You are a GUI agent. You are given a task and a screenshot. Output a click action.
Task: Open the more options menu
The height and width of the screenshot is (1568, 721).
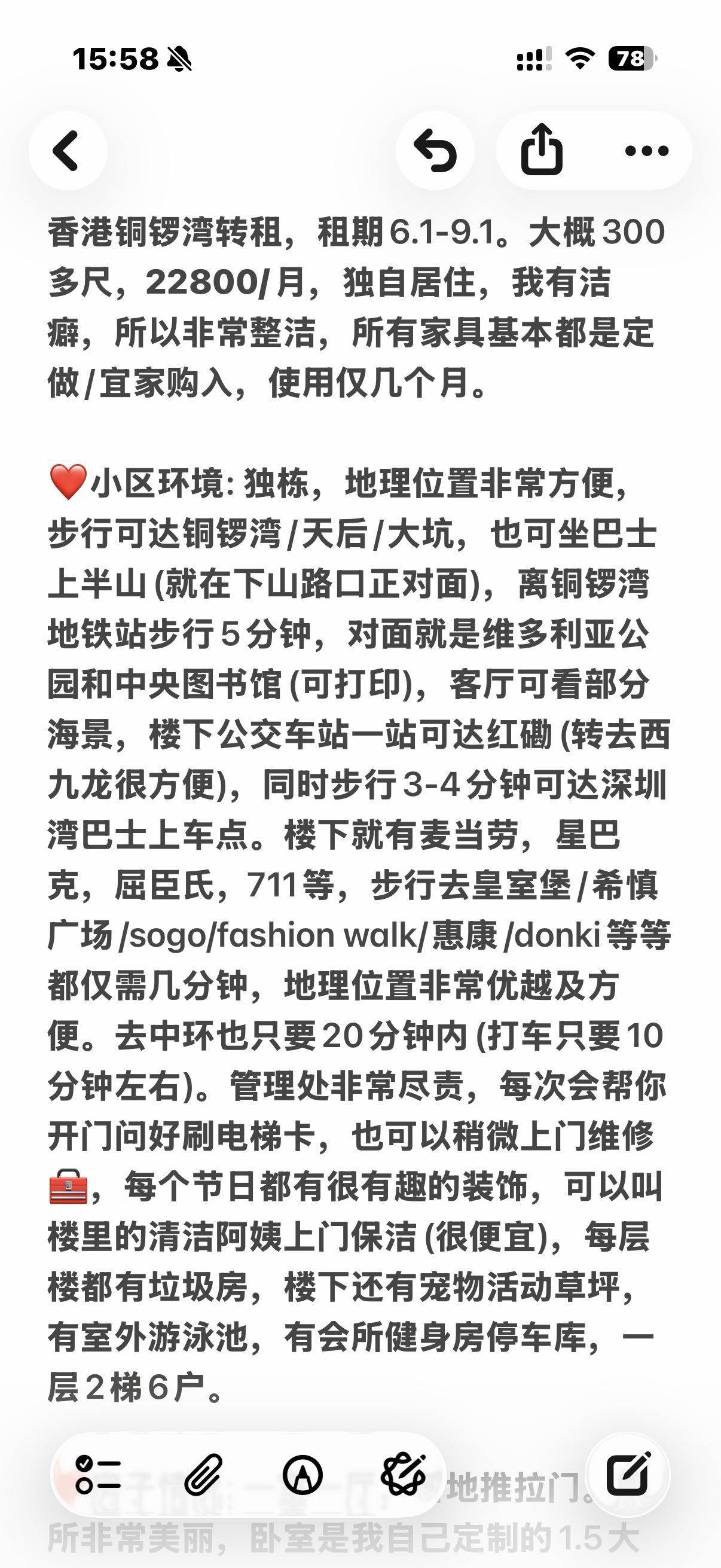point(647,150)
